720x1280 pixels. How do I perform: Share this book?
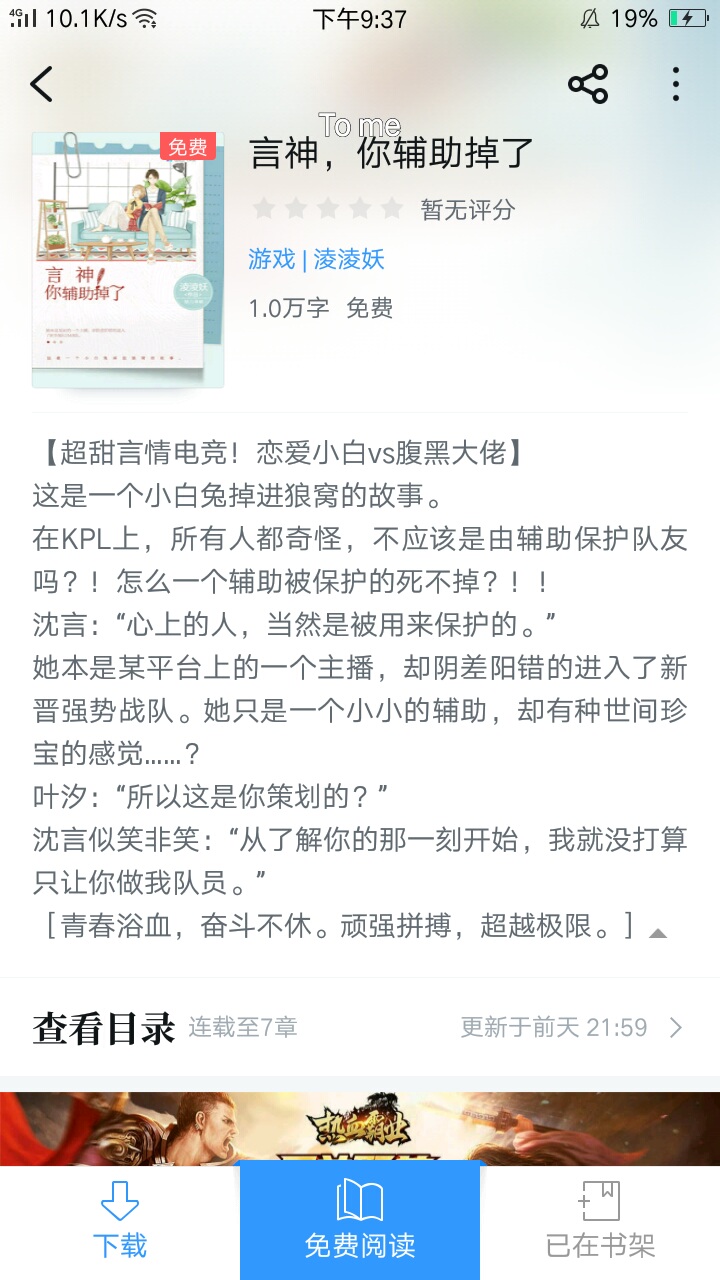(588, 85)
